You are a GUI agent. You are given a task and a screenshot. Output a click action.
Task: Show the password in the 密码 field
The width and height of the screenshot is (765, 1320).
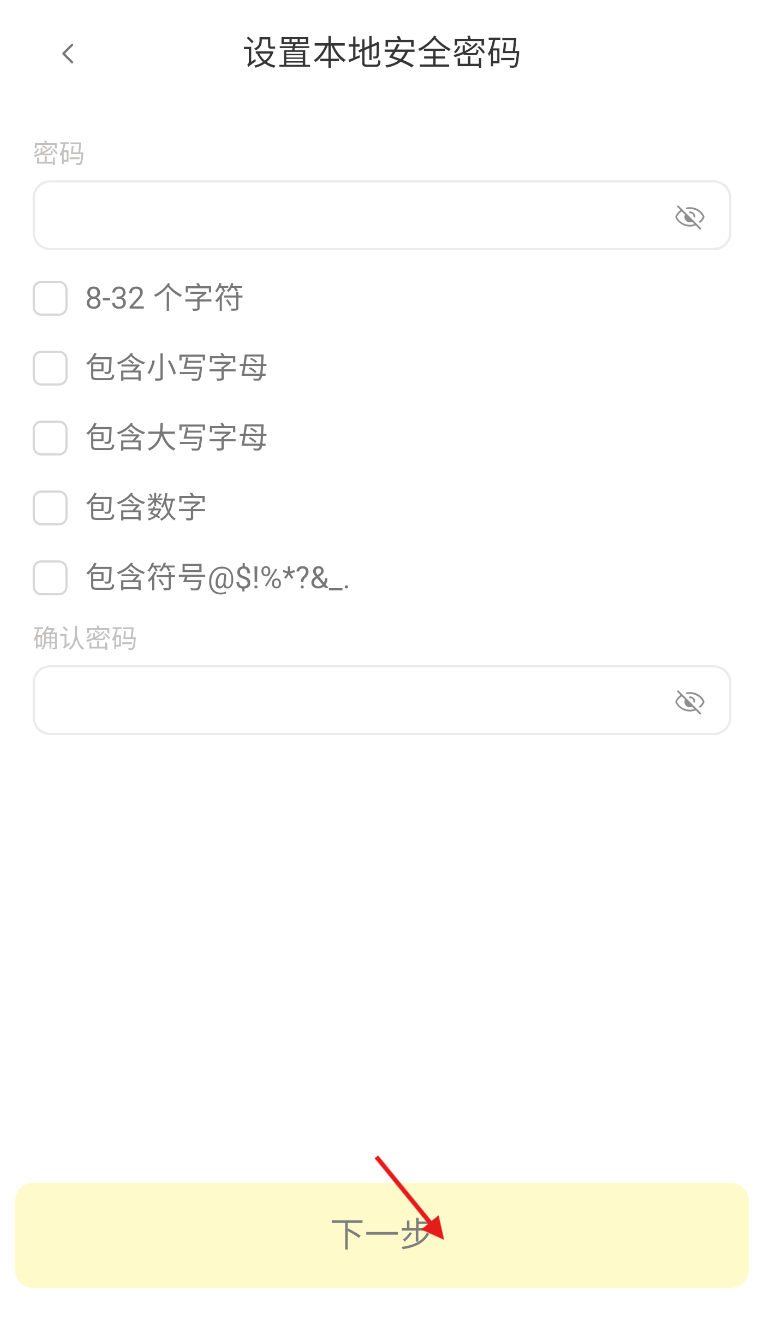point(690,217)
